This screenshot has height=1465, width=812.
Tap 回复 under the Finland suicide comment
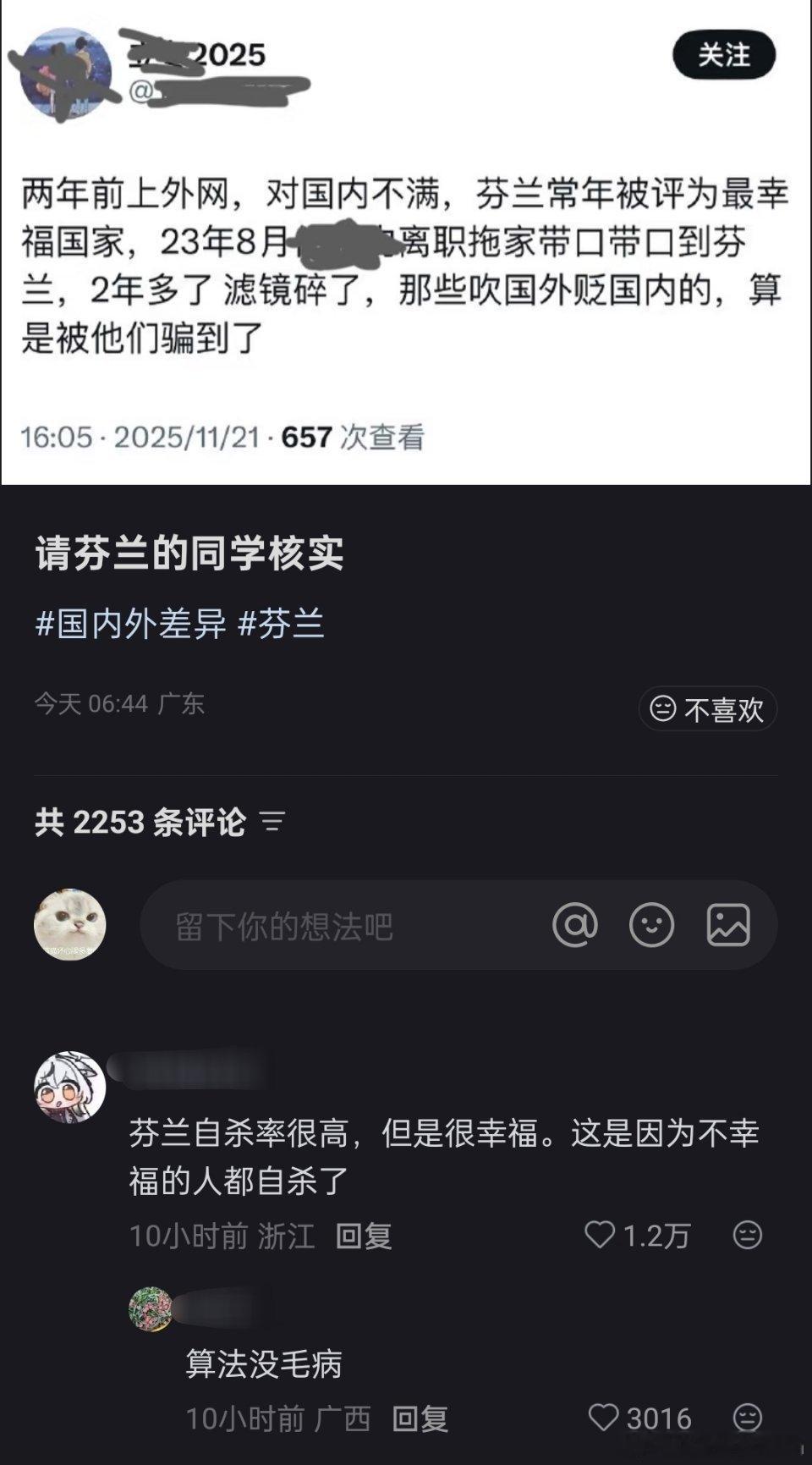pyautogui.click(x=365, y=1236)
